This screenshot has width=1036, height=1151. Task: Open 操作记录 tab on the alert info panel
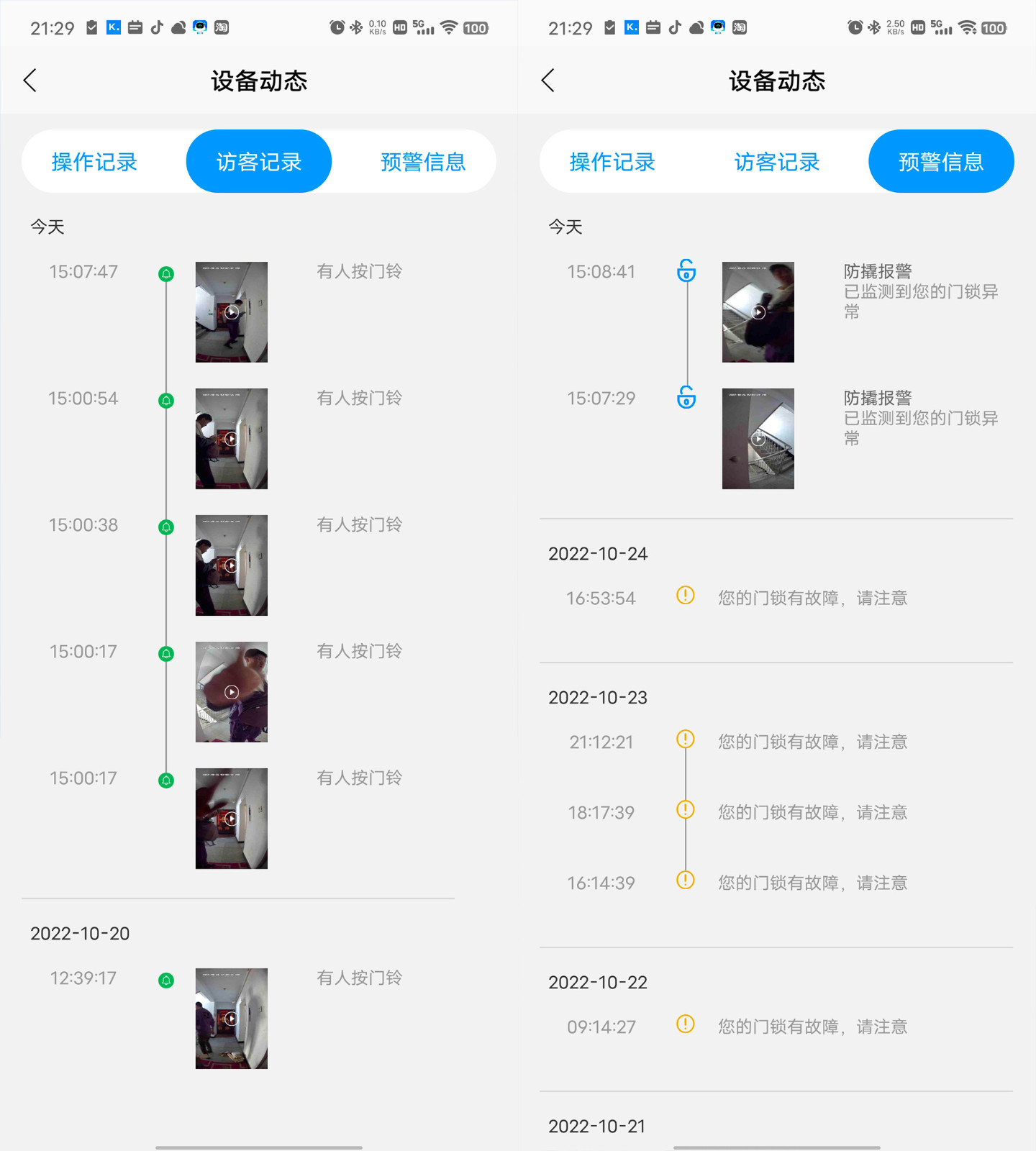tap(612, 162)
